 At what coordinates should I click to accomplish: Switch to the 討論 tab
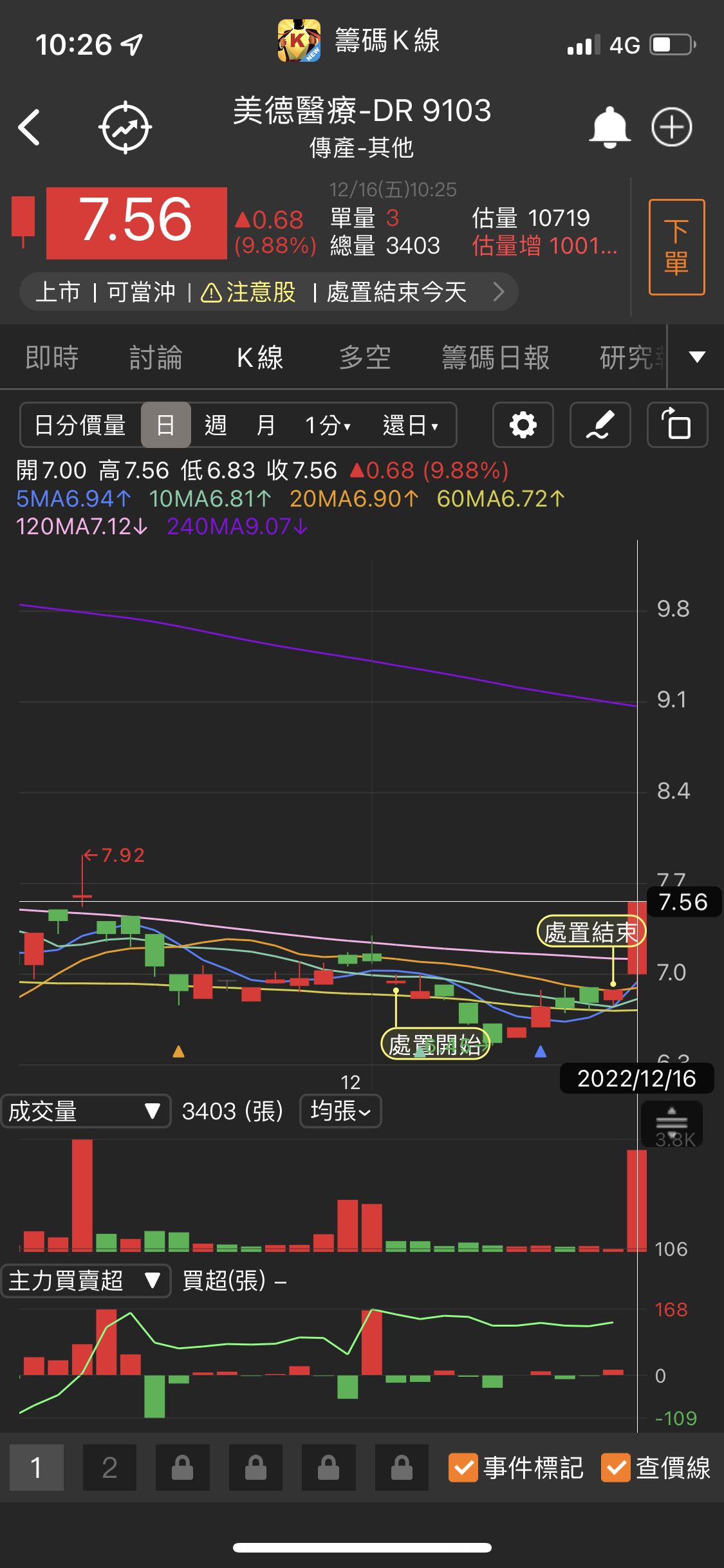[156, 356]
